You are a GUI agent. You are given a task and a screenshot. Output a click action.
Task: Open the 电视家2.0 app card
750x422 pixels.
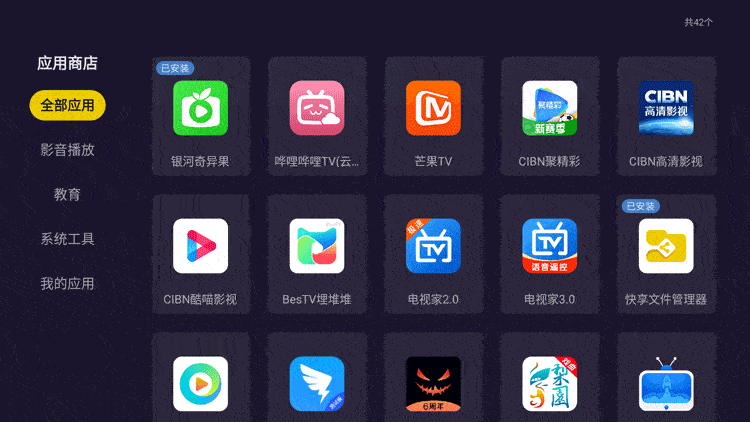click(433, 254)
